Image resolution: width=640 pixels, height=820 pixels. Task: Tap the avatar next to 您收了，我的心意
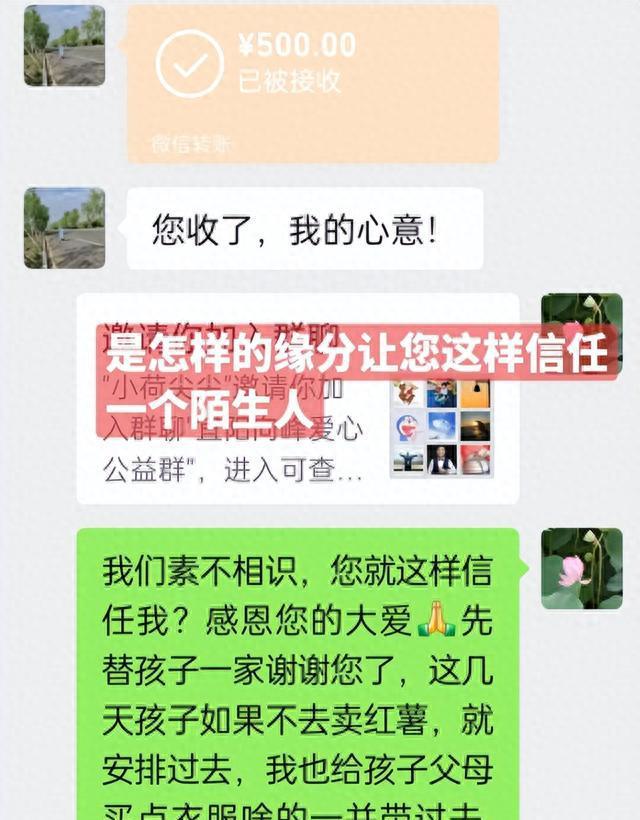(64, 228)
